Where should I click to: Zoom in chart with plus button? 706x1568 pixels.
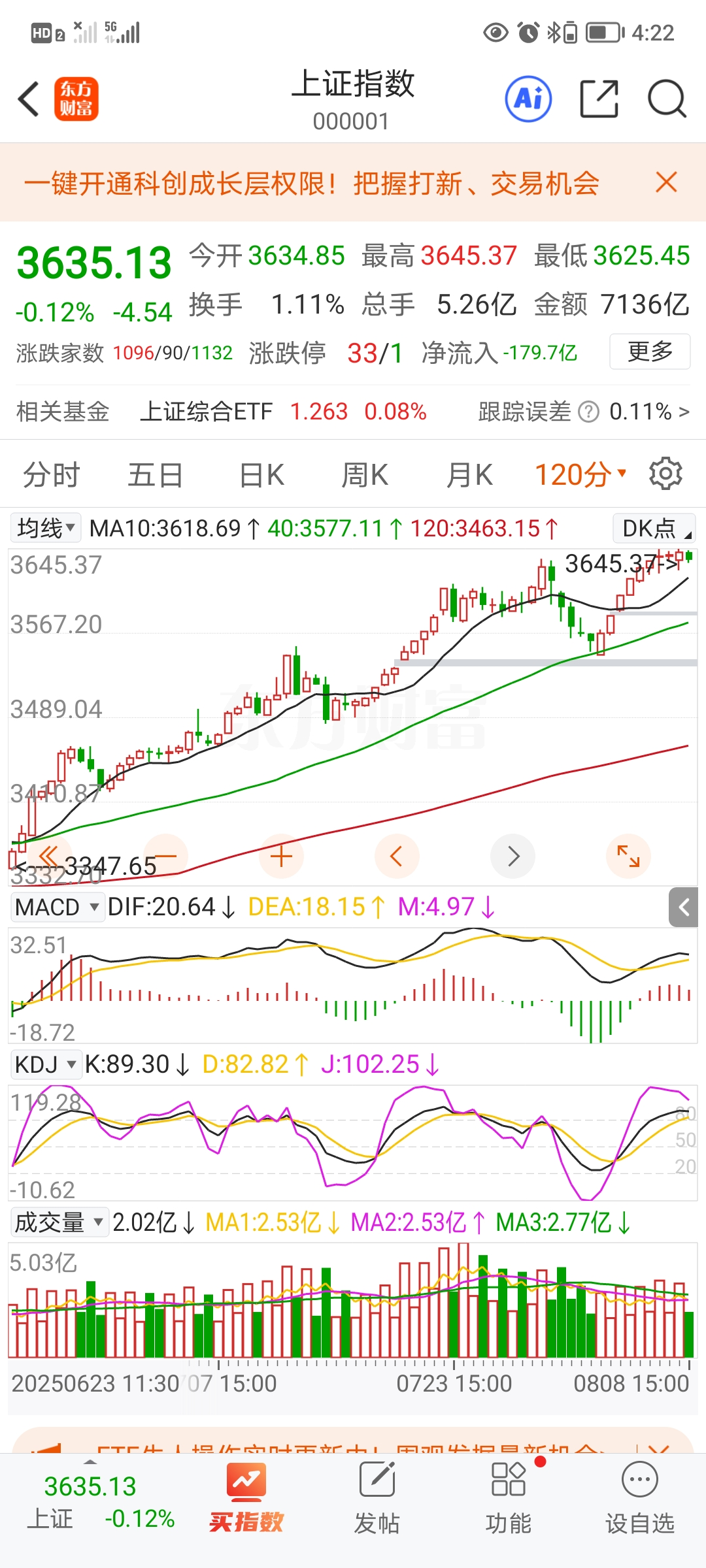[x=281, y=856]
